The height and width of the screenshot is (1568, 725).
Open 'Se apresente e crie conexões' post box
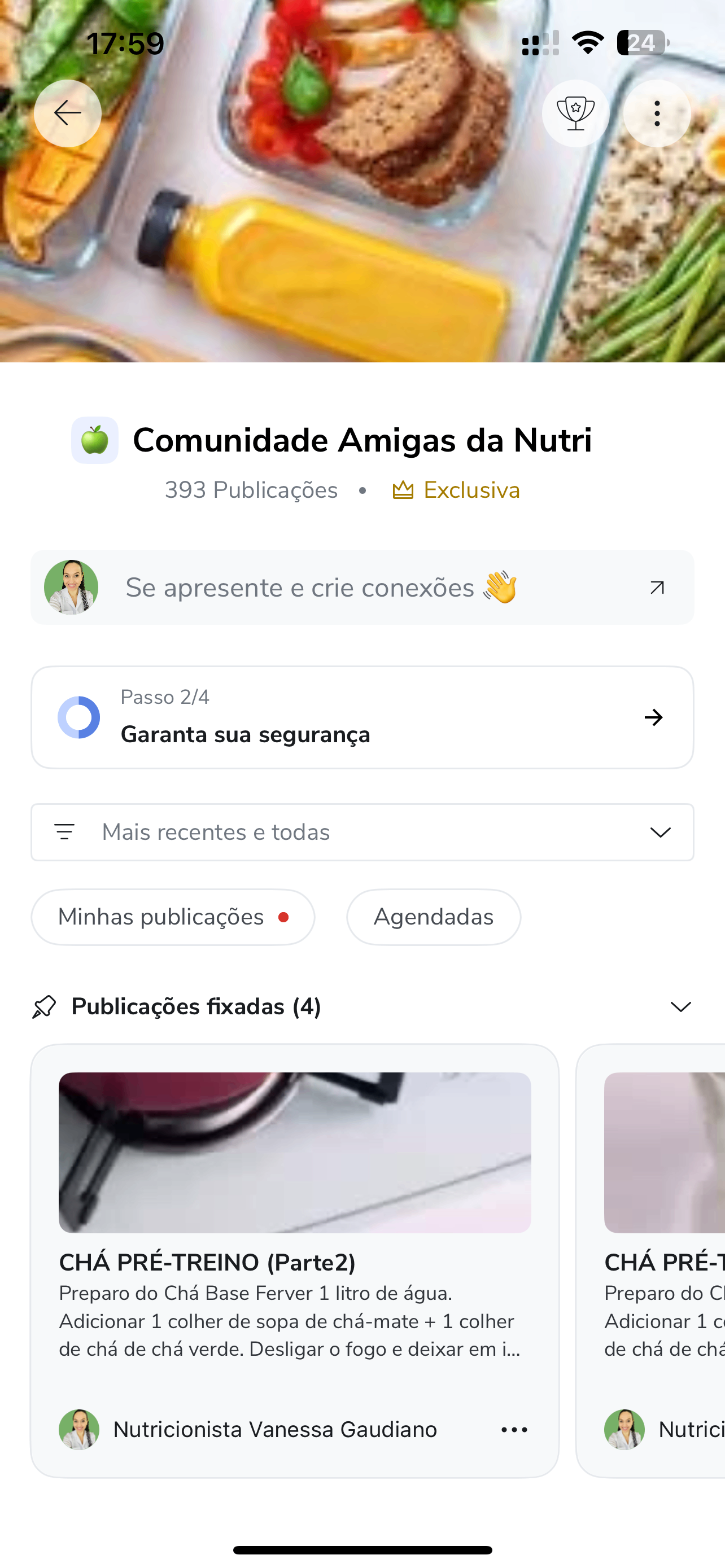pyautogui.click(x=362, y=588)
